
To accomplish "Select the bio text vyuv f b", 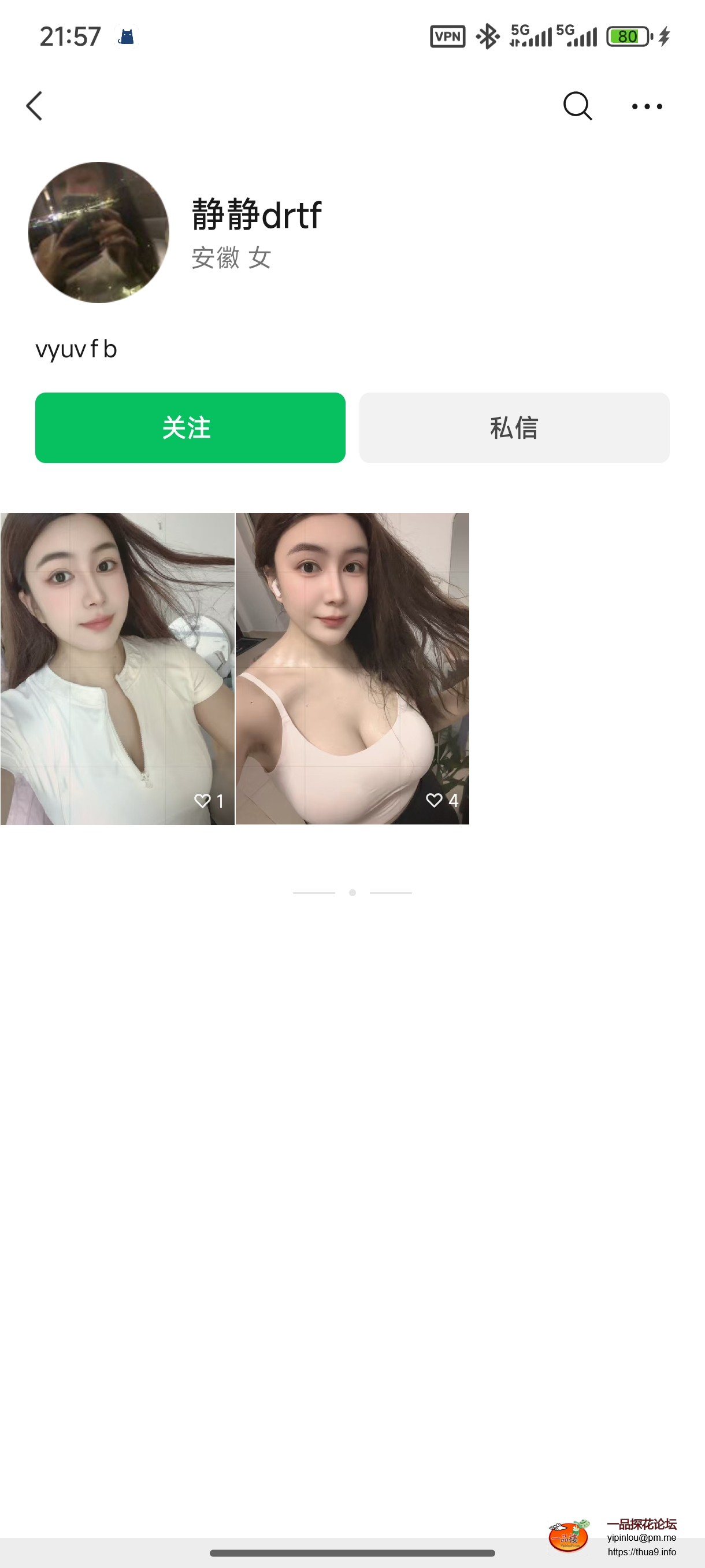I will tap(76, 348).
